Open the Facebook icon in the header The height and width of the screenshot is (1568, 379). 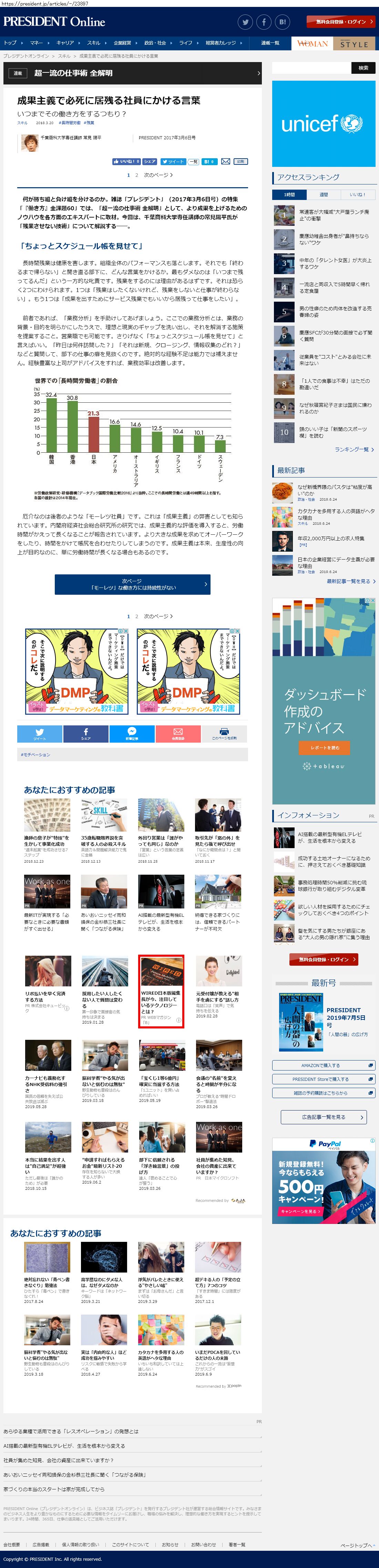point(264,22)
